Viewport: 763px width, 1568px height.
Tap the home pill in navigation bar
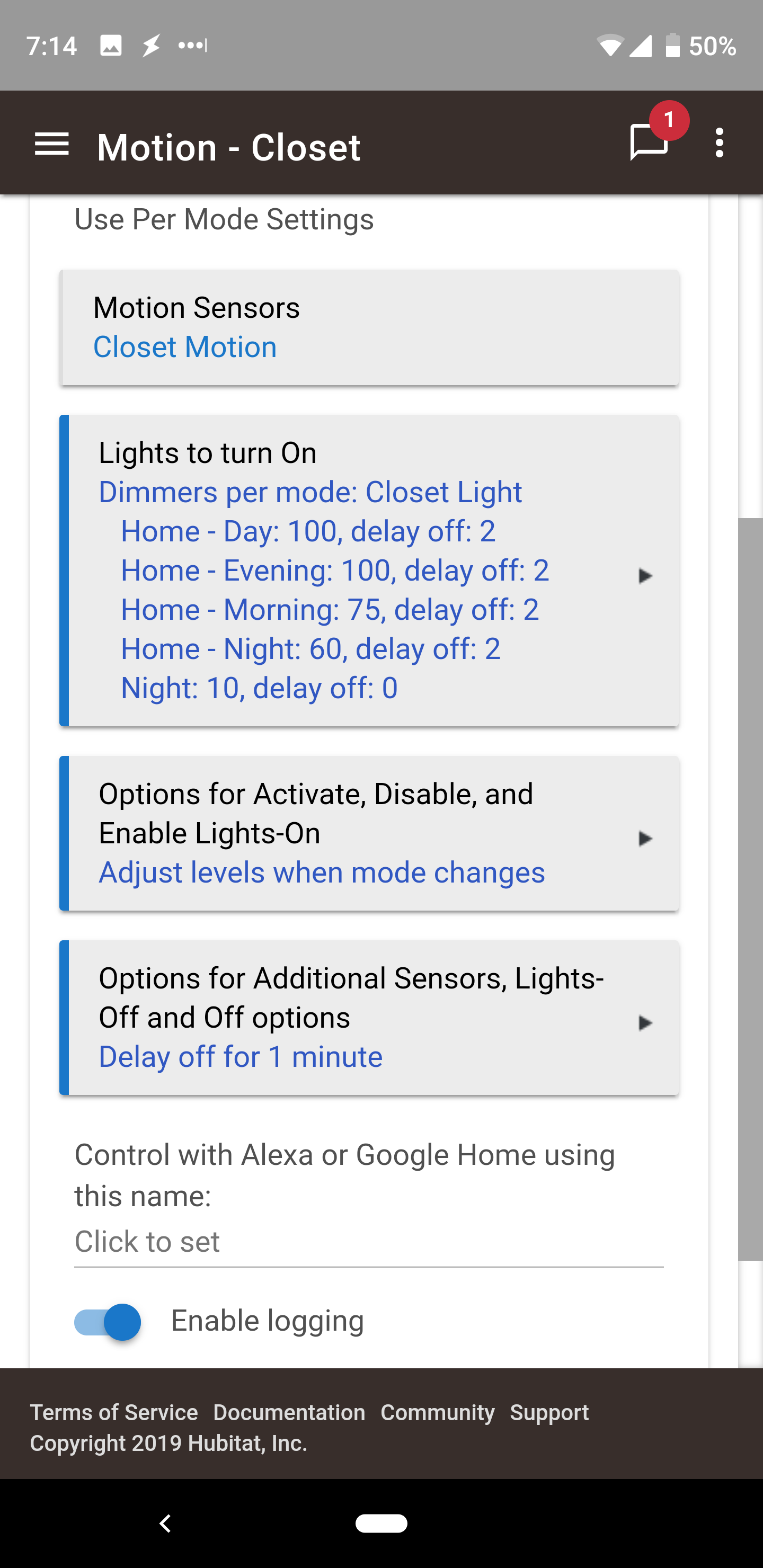click(x=382, y=1524)
